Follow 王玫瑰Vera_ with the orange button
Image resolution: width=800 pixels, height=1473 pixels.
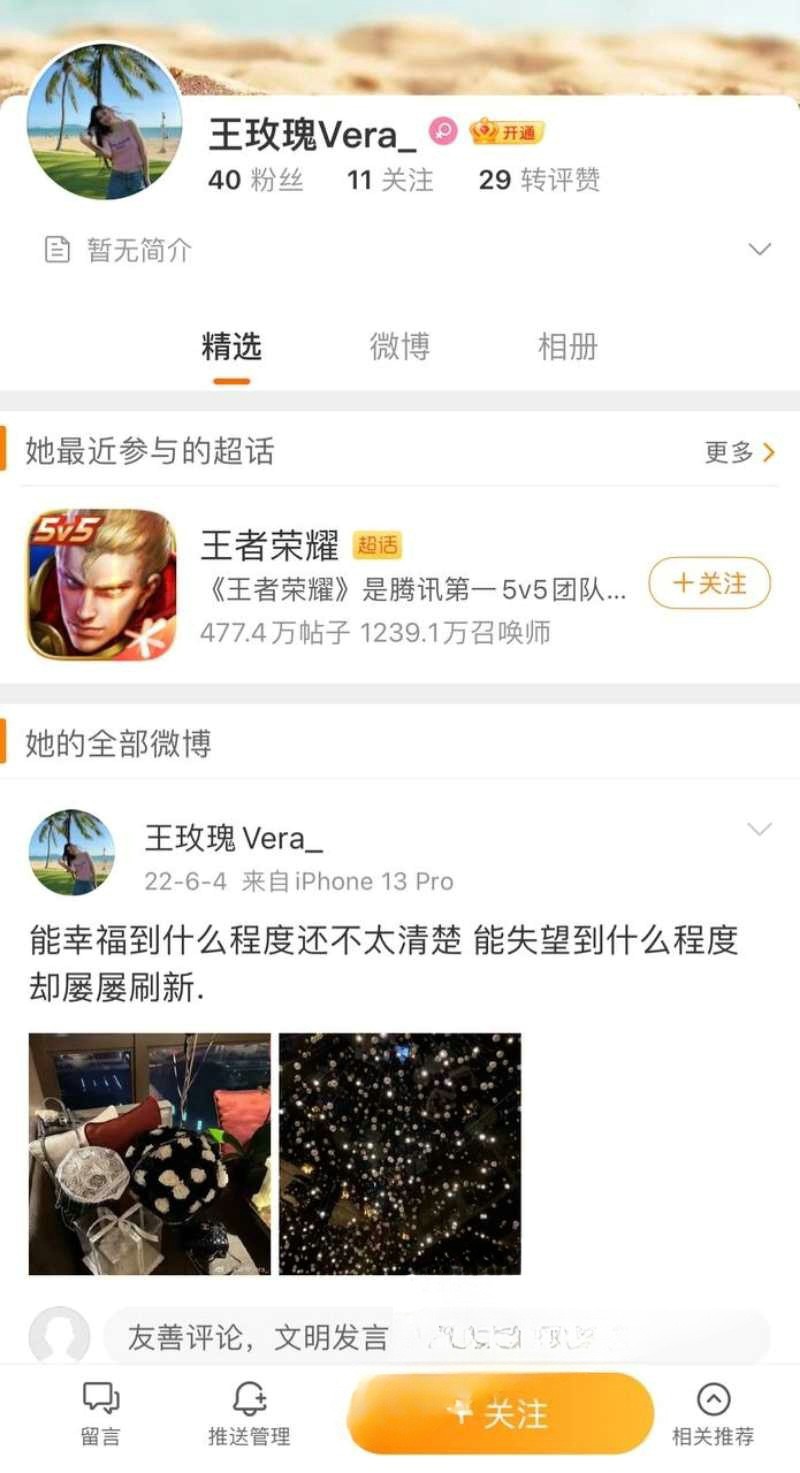click(x=500, y=1413)
